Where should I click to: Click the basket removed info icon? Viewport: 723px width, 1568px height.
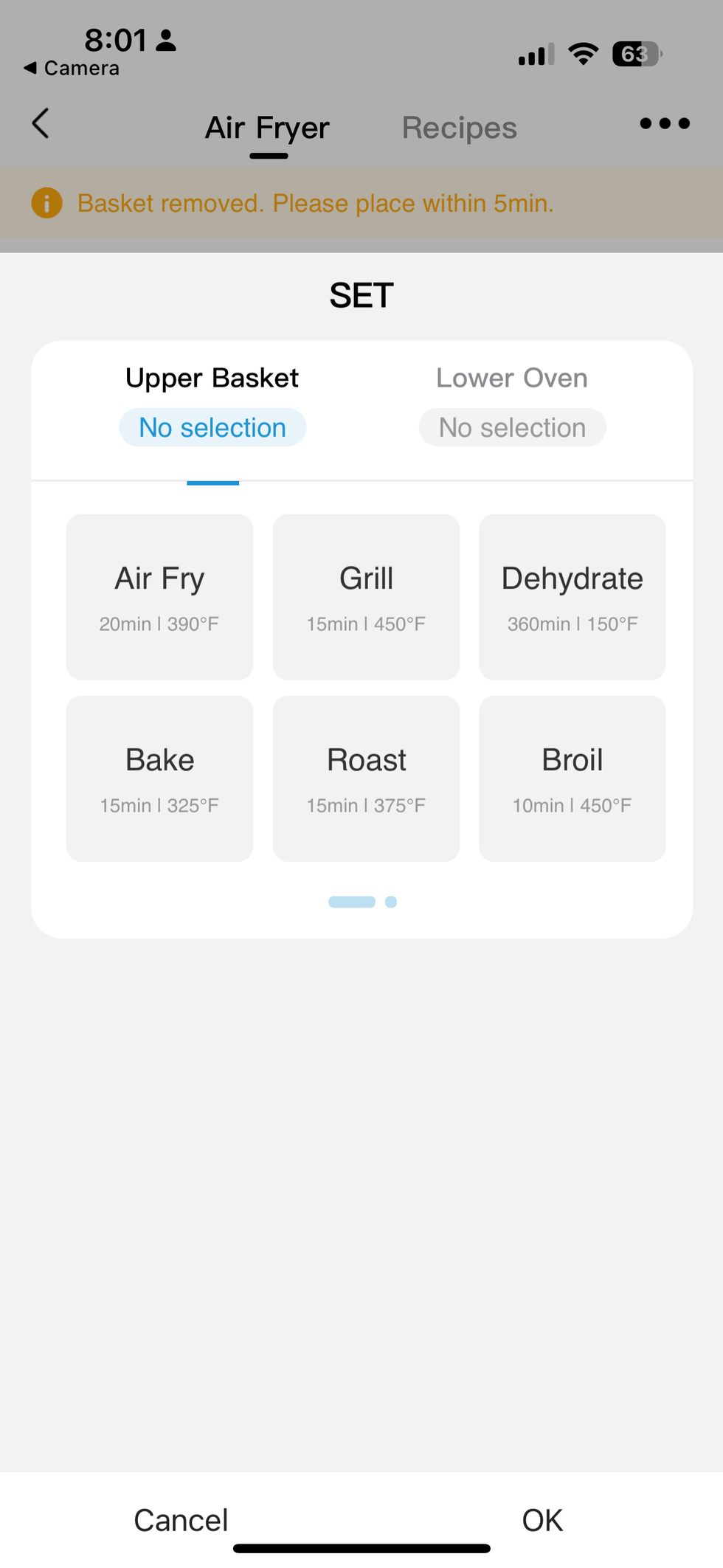[x=46, y=203]
